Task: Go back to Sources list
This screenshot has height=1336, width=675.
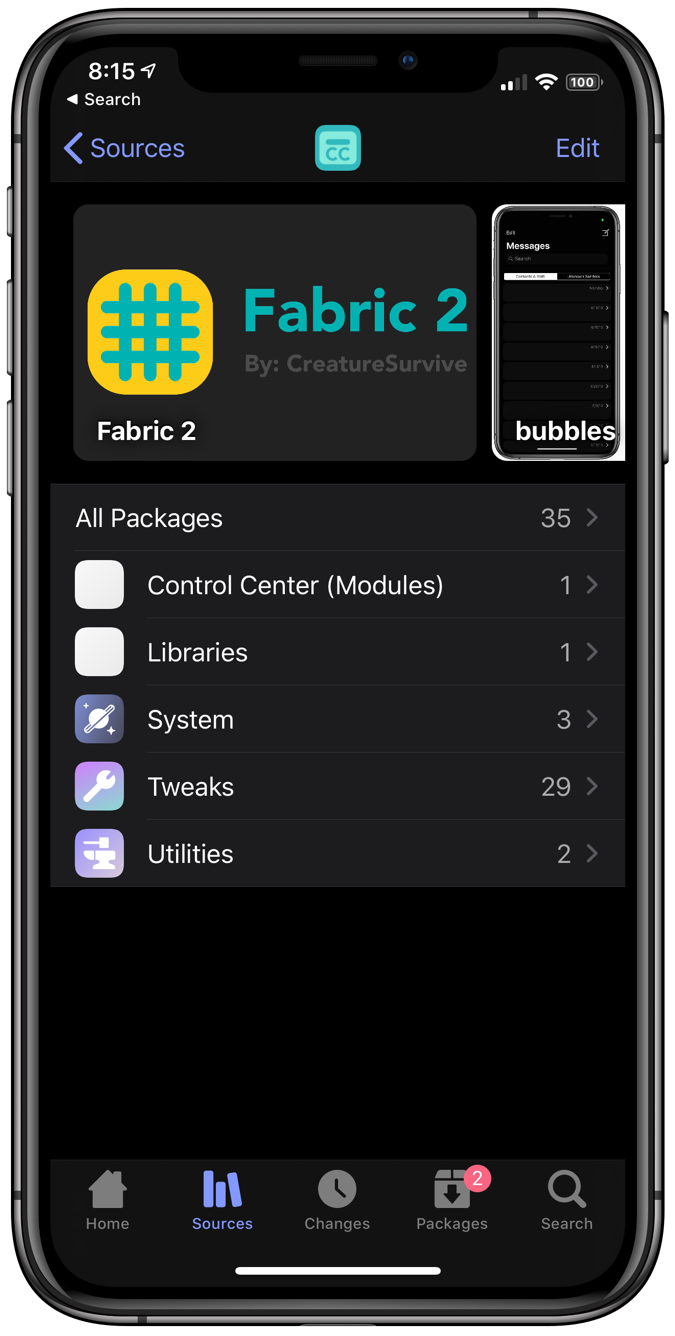Action: pos(124,148)
